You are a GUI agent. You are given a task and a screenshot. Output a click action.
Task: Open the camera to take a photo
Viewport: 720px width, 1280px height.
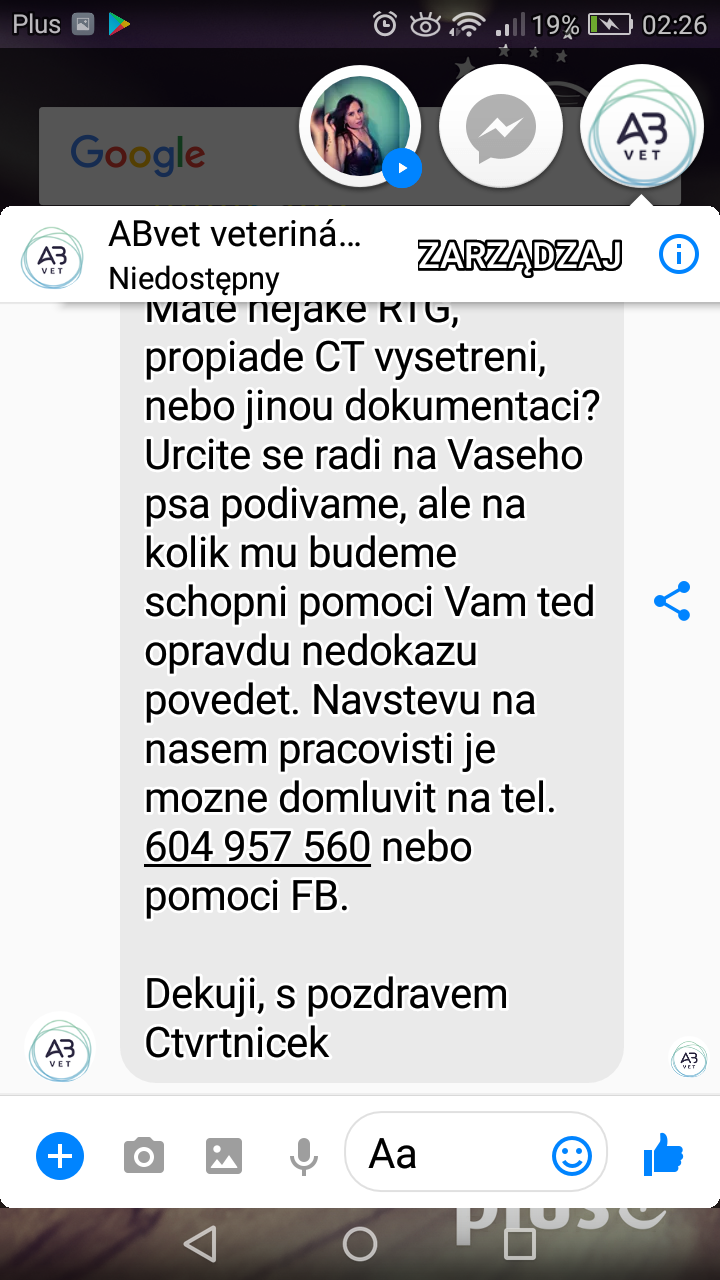tap(144, 1157)
